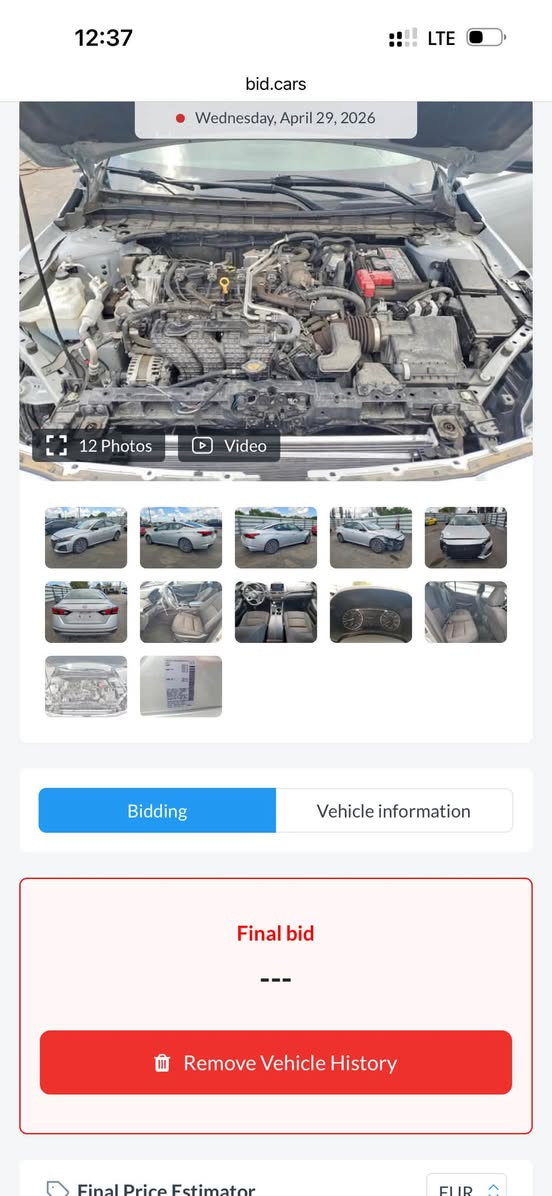
Task: Open the 12 Photos fullscreen gallery
Action: (98, 445)
